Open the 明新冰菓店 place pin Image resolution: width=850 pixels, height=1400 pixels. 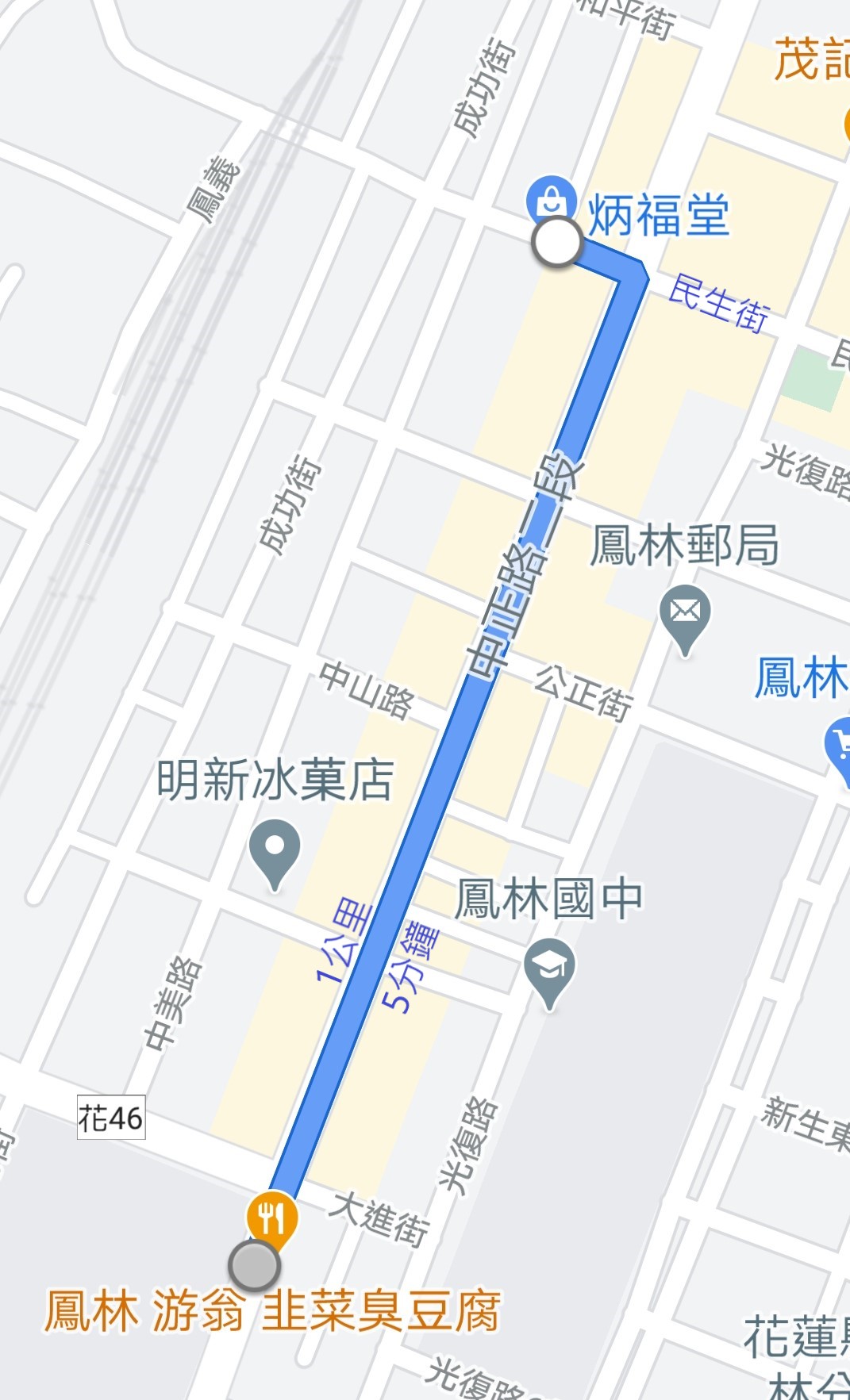coord(275,848)
